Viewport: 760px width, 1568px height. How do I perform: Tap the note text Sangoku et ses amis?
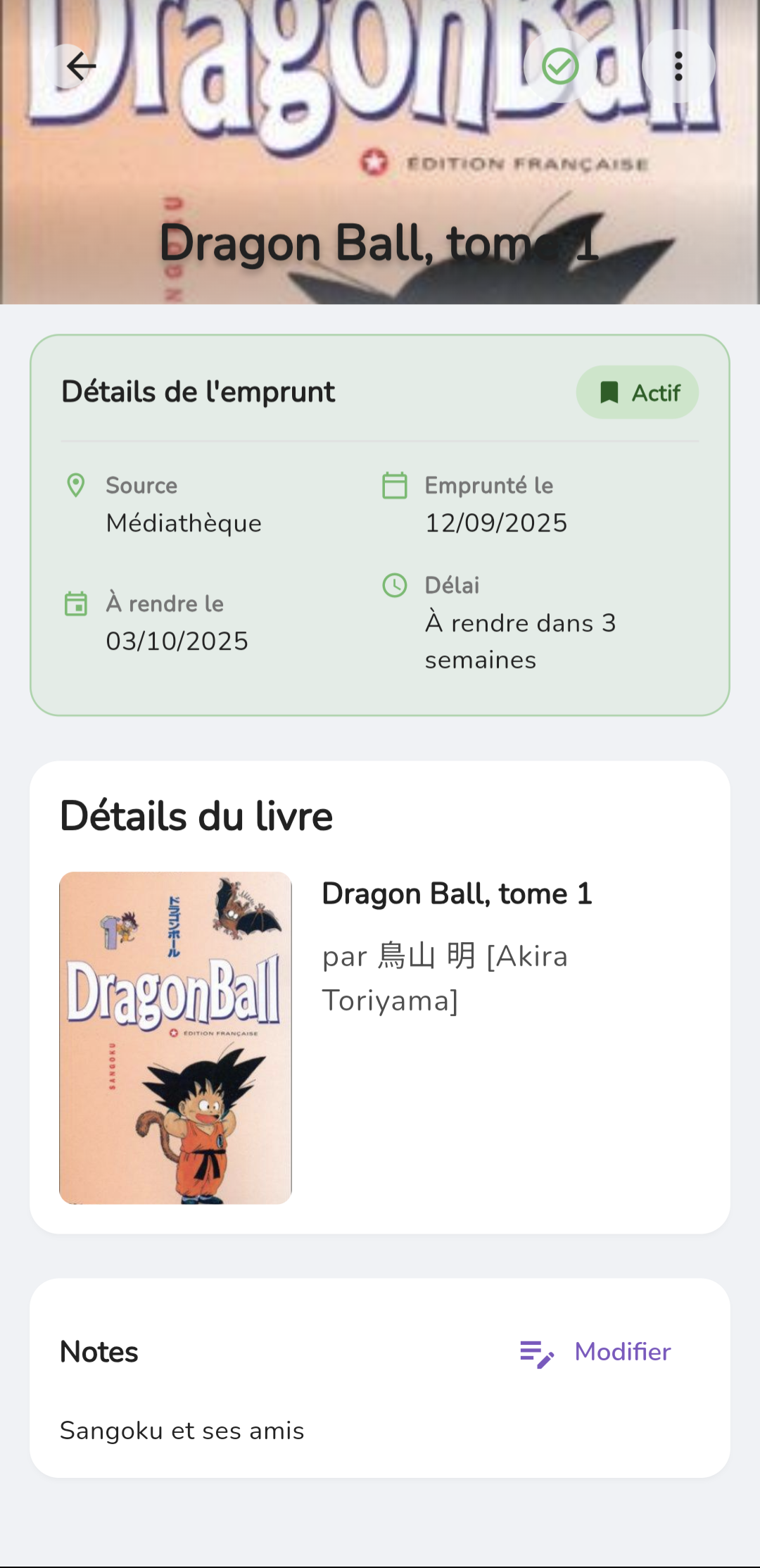(x=182, y=1429)
